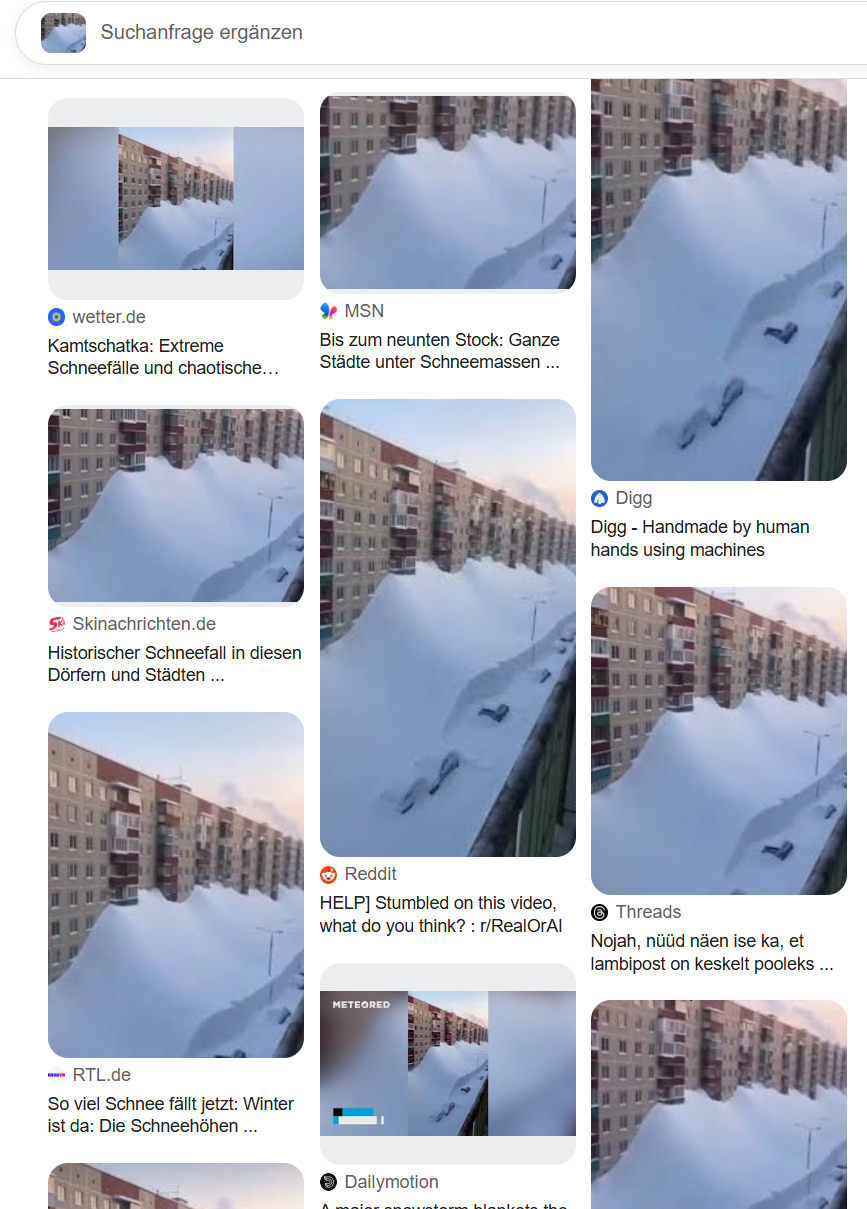The image size is (867, 1209).
Task: Tap the Suchanfrage ergänzen search field
Action: [x=400, y=33]
